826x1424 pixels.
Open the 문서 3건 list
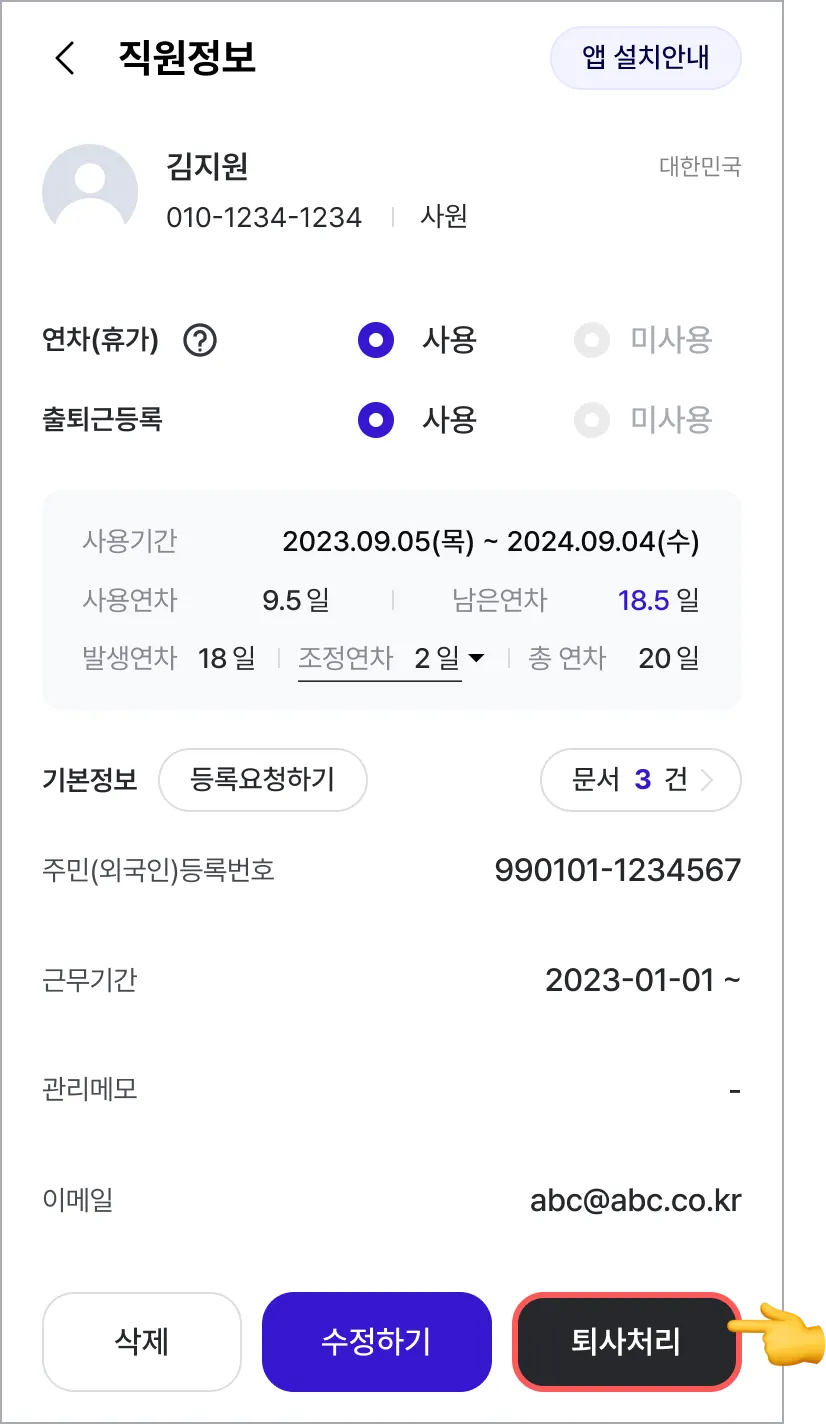point(640,779)
